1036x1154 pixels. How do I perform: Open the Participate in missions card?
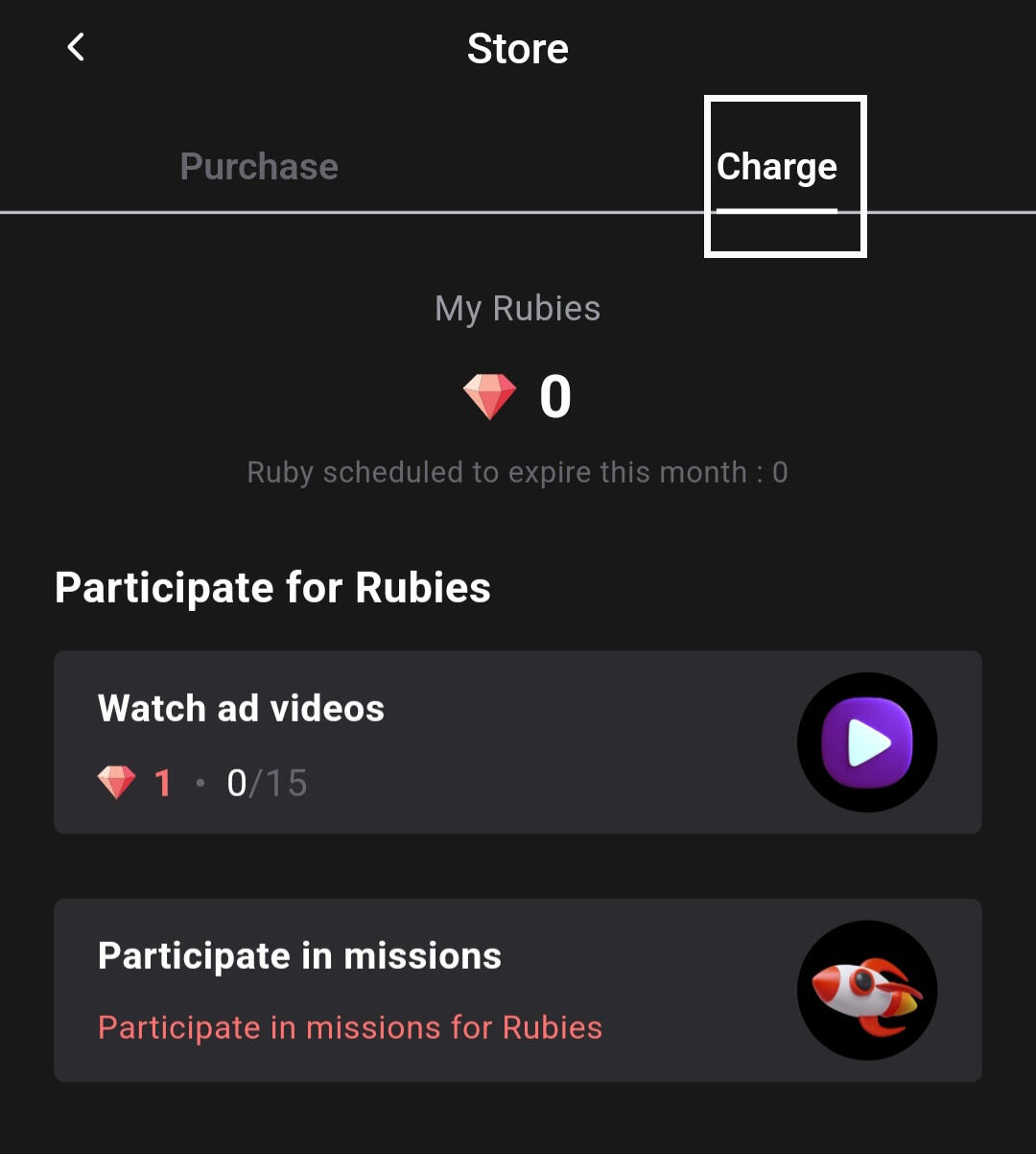[x=518, y=990]
